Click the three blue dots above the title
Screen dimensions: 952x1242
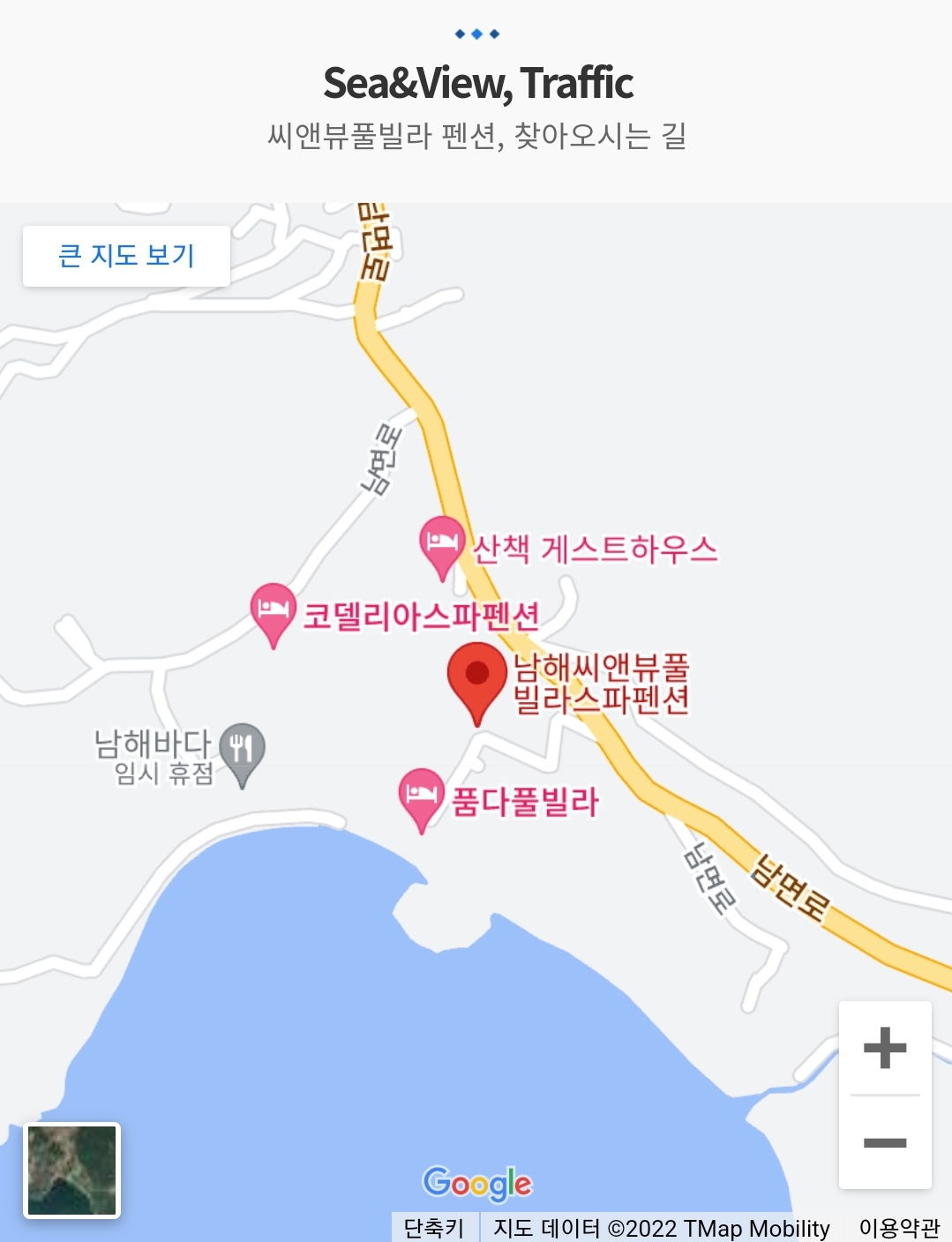[476, 32]
